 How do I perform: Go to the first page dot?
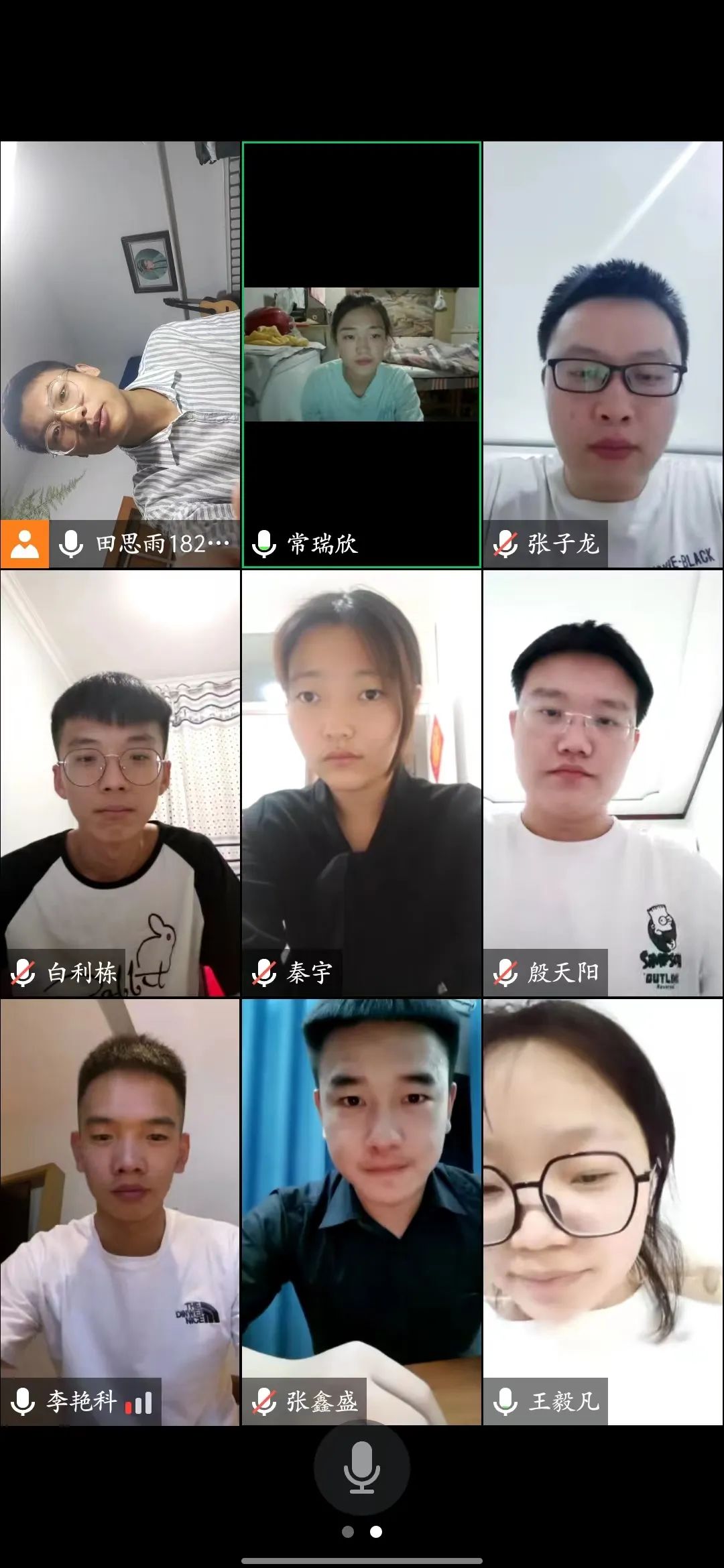click(348, 1531)
